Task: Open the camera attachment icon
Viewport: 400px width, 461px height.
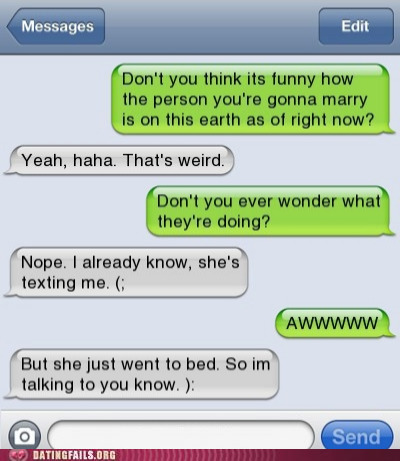Action: click(24, 436)
